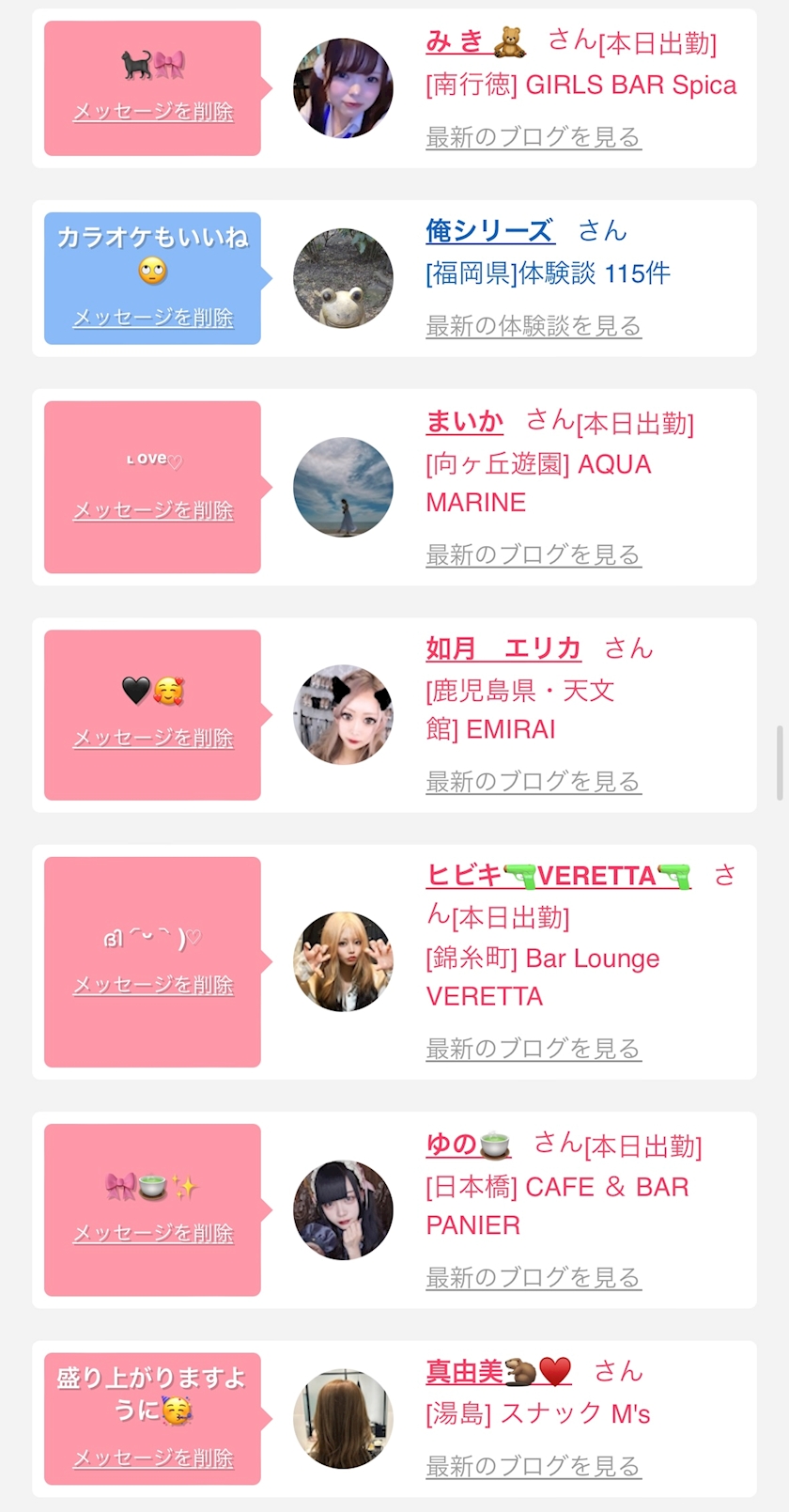The width and height of the screenshot is (789, 1512).
Task: Open 如月 エリカ's profile link
Action: [x=503, y=648]
